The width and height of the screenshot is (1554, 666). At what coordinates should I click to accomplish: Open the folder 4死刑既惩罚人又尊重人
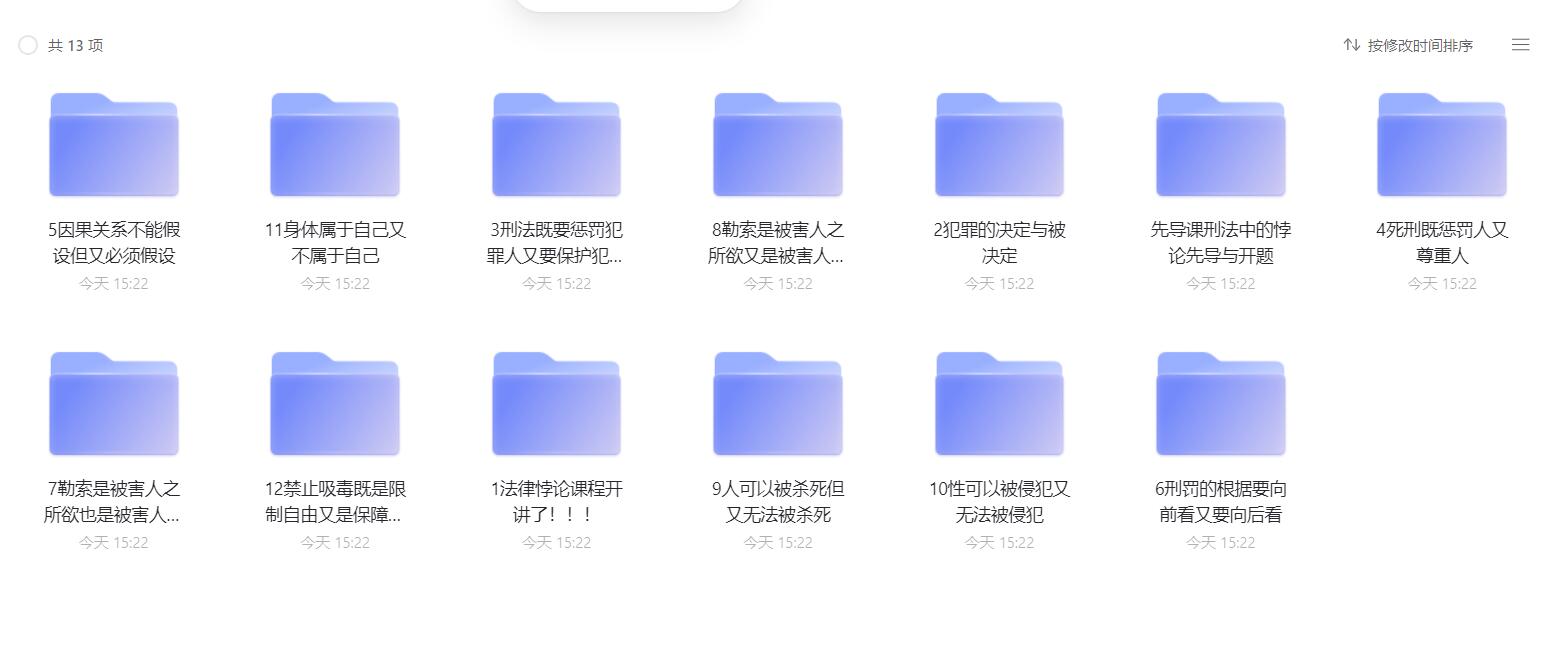tap(1442, 146)
